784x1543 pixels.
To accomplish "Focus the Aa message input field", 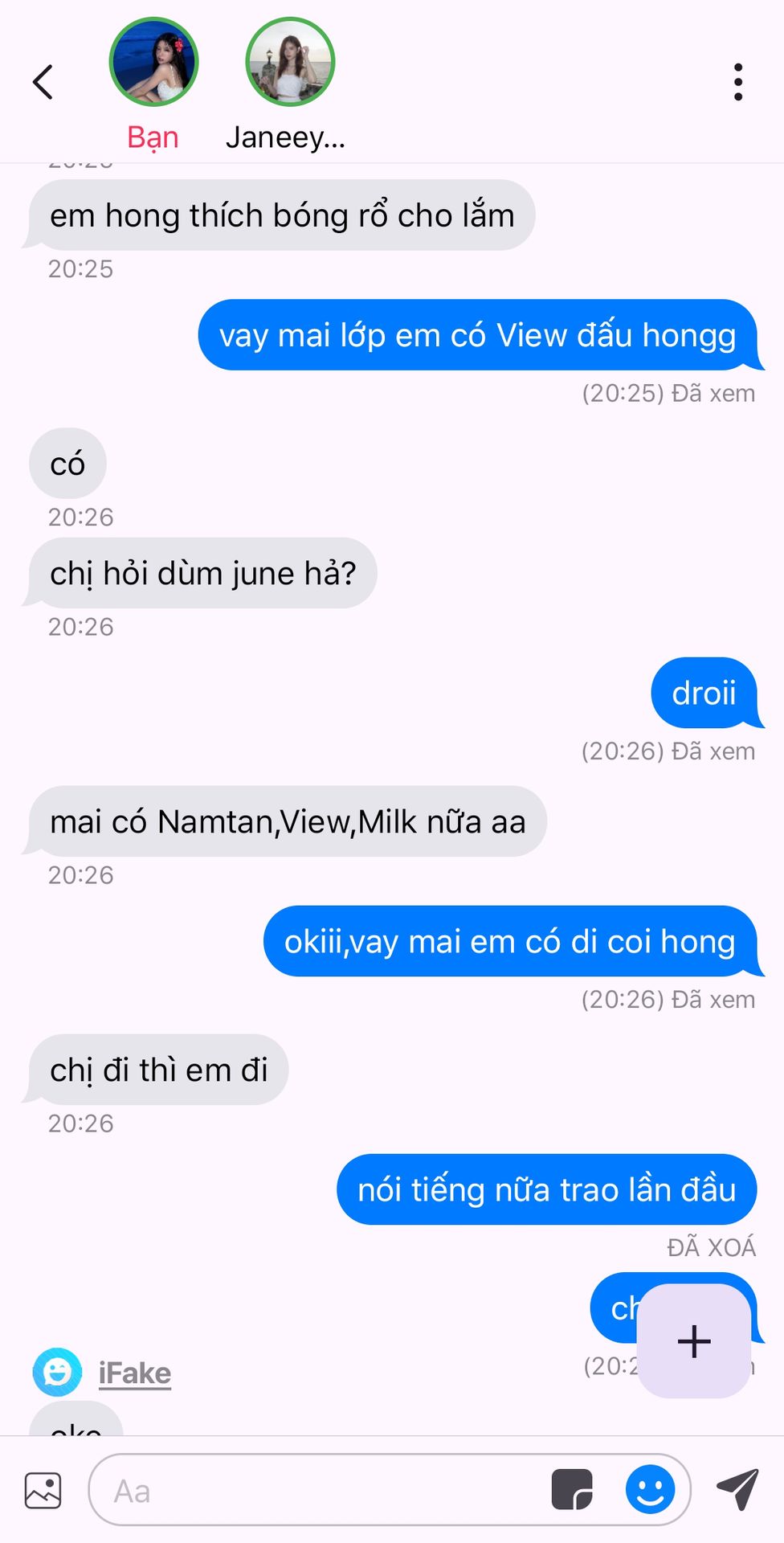I will (x=321, y=1491).
